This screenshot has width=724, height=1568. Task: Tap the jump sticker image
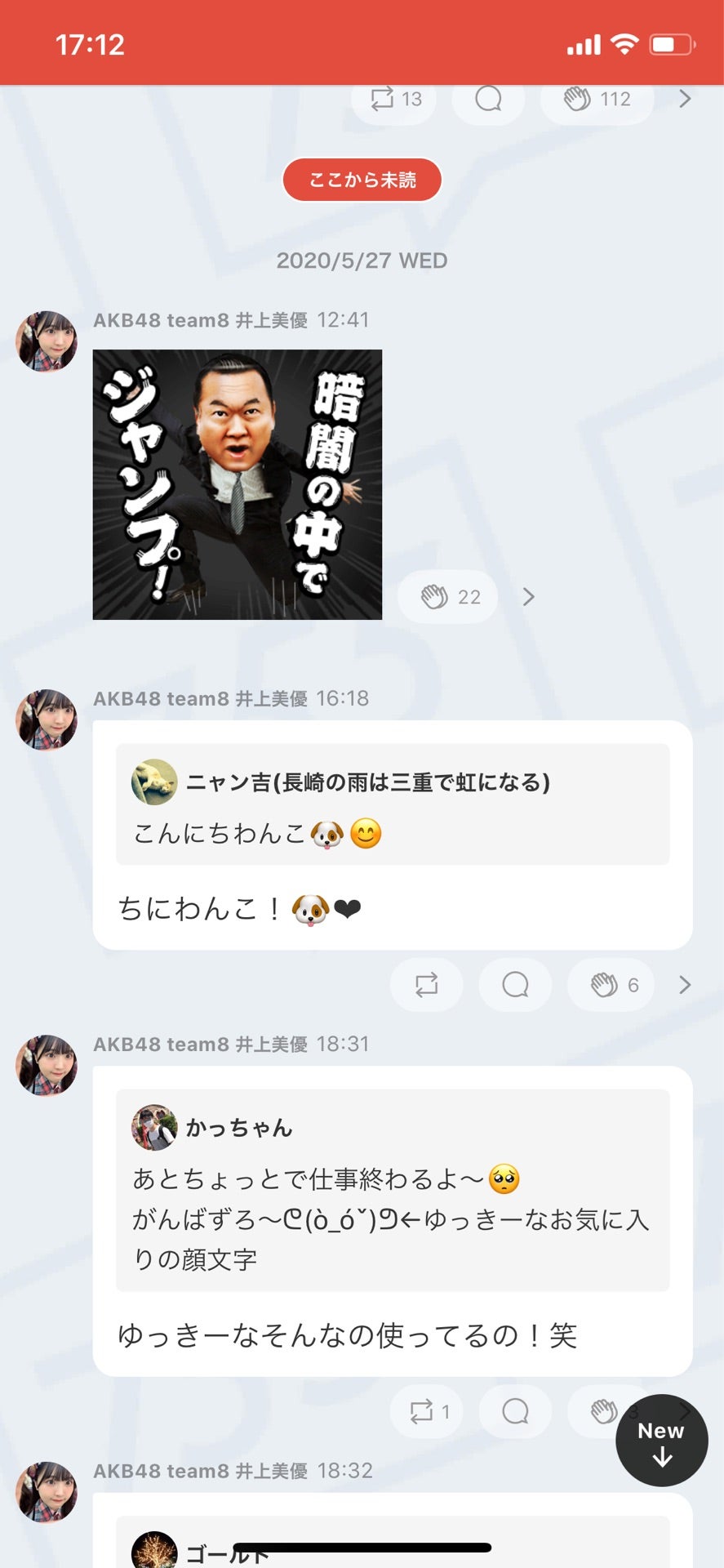click(x=238, y=483)
